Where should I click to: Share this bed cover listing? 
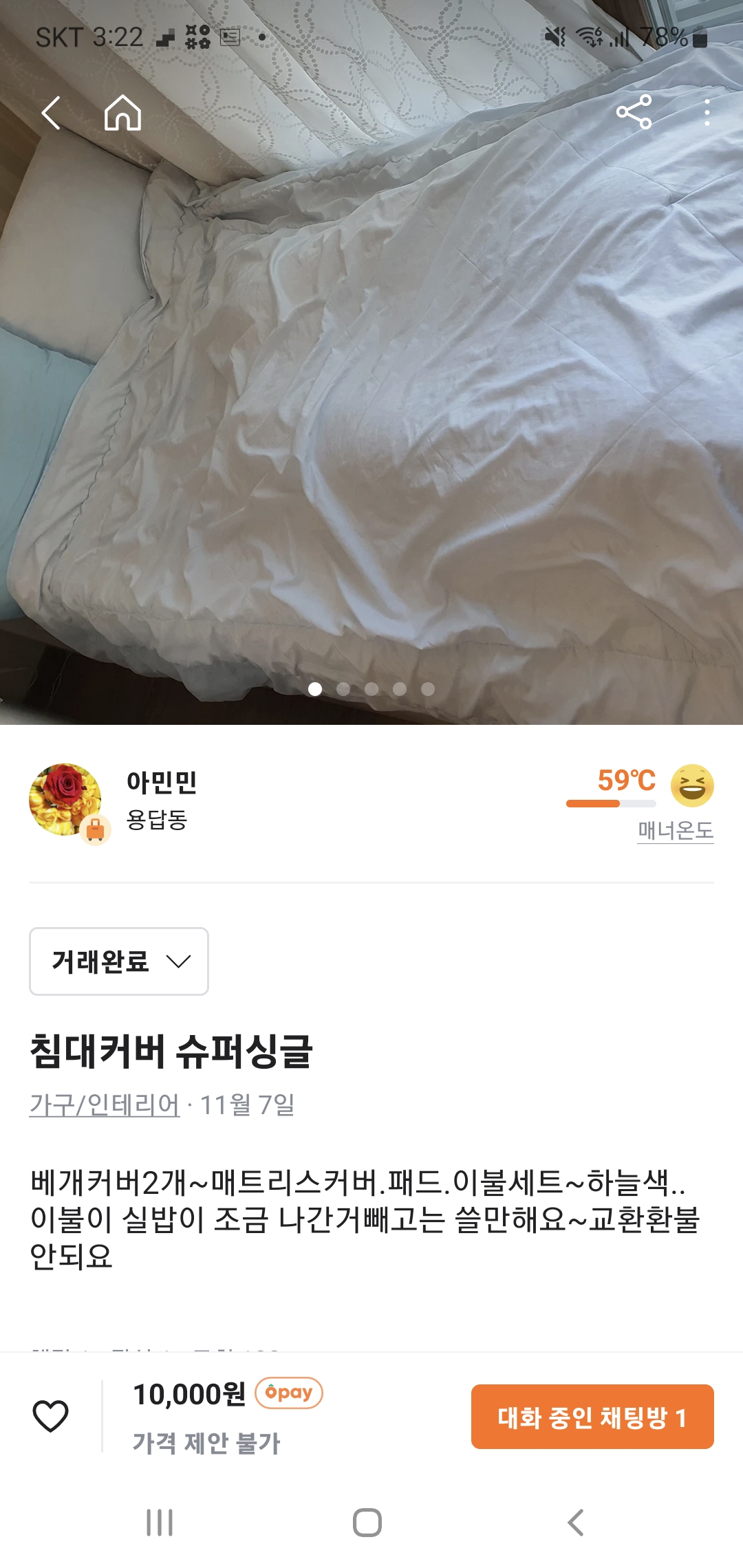pyautogui.click(x=634, y=112)
